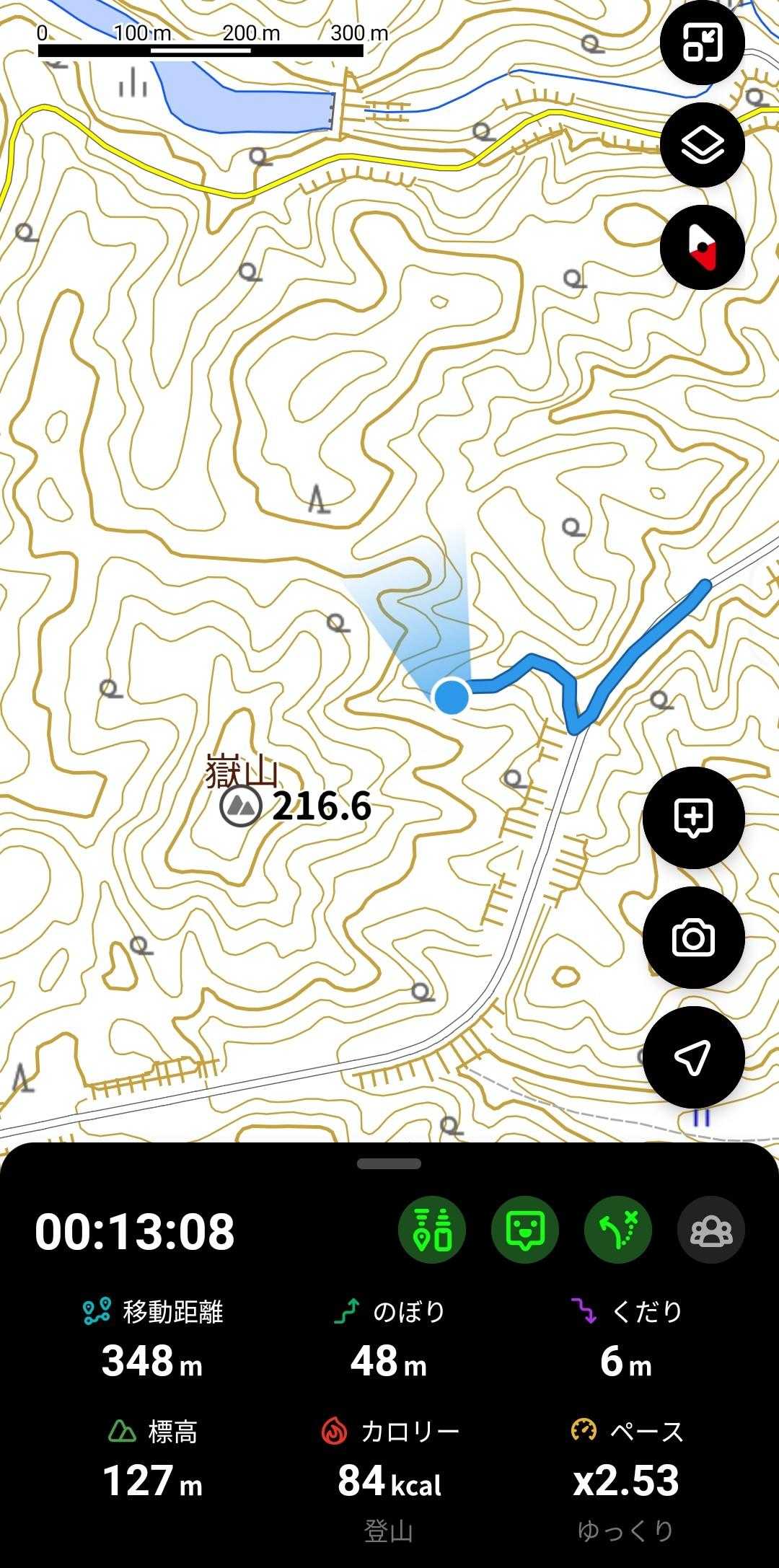Add a memo note to the track

[693, 818]
